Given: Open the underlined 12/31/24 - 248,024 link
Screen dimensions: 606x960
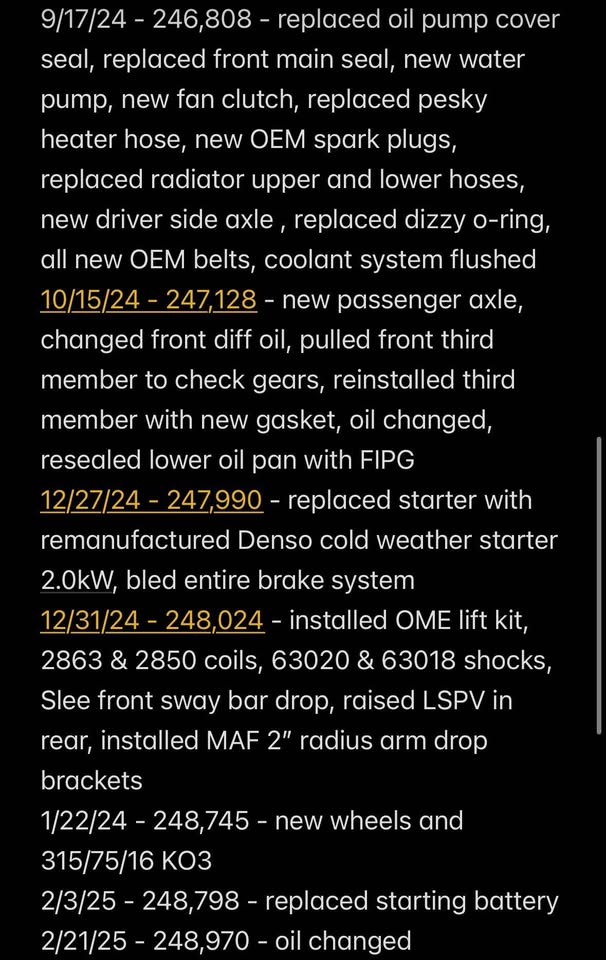Looking at the screenshot, I should click(x=152, y=620).
